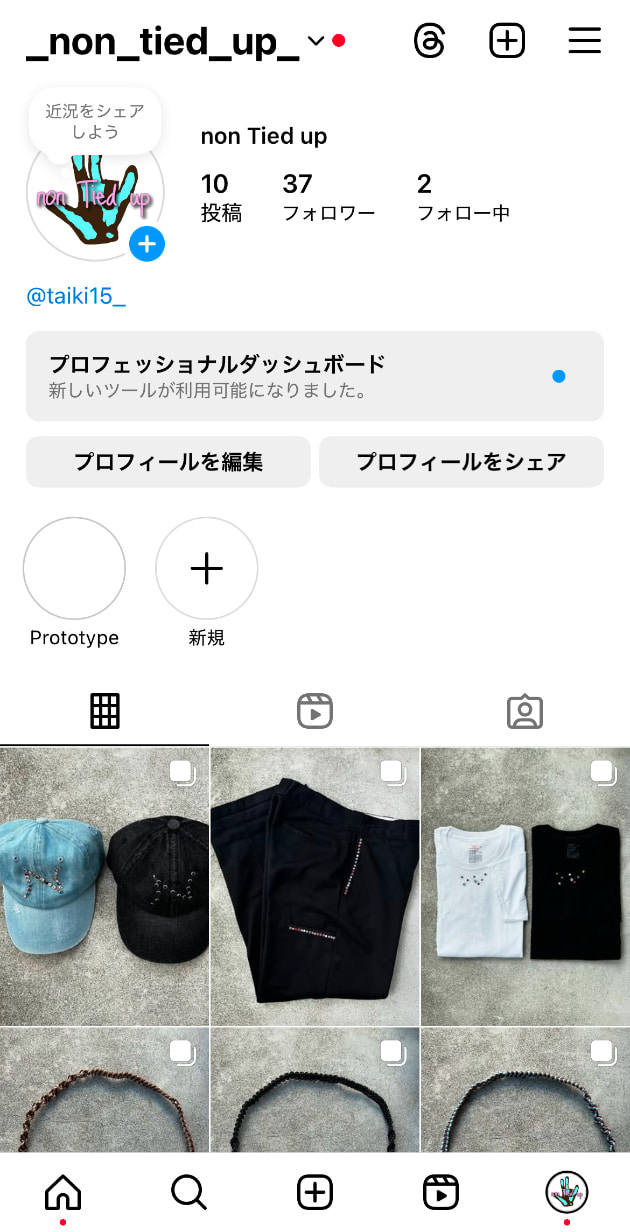Add a 新規 highlight
Viewport: 630px width, 1232px height.
pos(207,569)
